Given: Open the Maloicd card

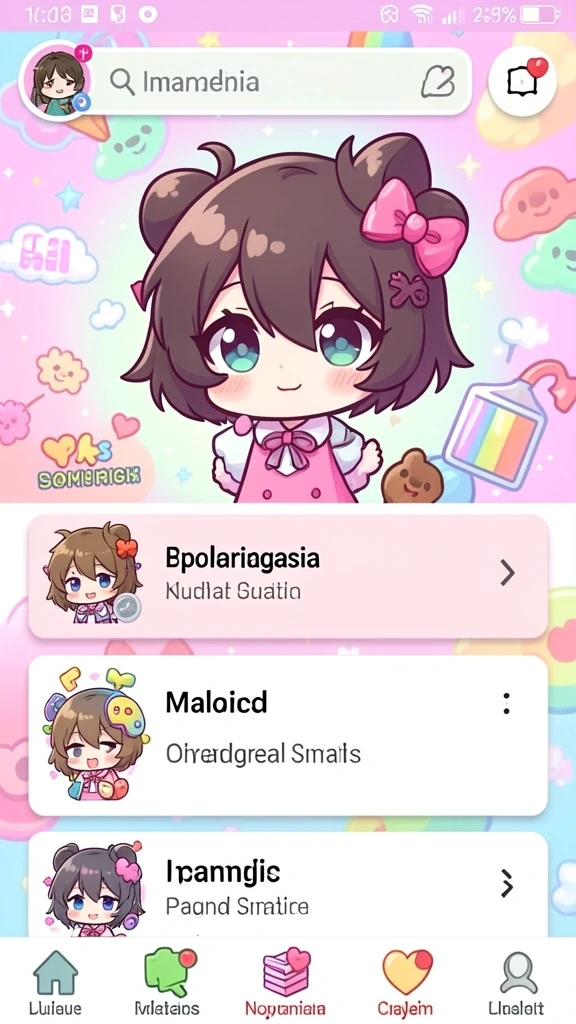Looking at the screenshot, I should click(288, 735).
